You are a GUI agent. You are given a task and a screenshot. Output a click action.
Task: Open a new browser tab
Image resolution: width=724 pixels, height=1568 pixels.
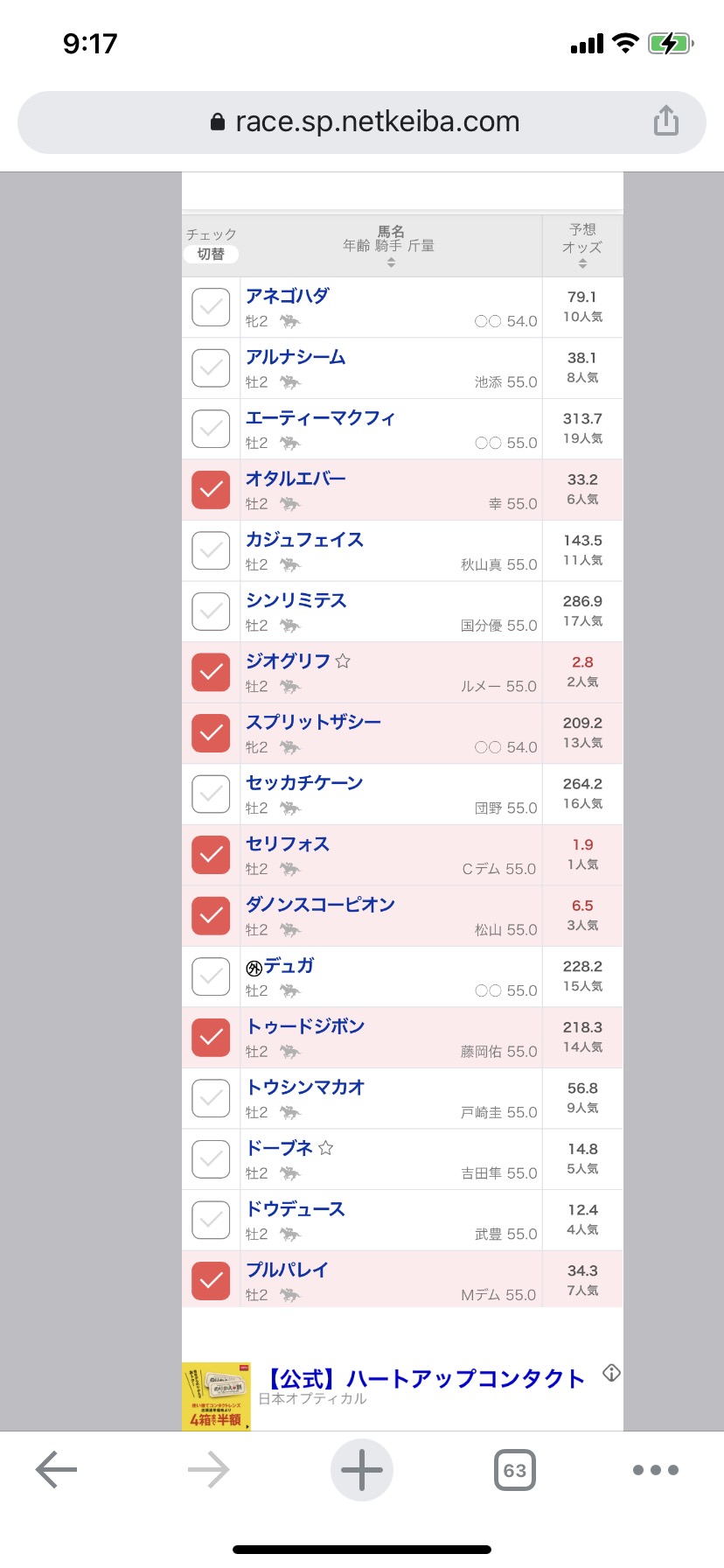pos(362,1470)
